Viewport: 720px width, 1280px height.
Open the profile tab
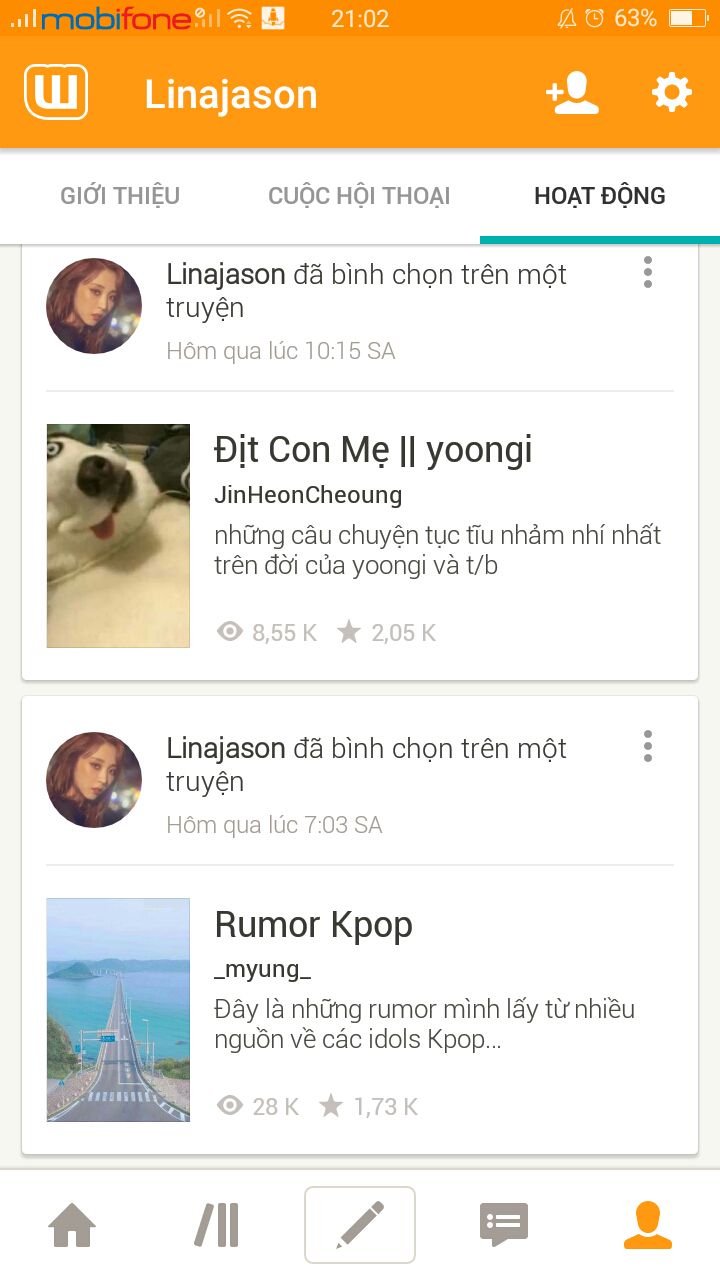point(648,1225)
